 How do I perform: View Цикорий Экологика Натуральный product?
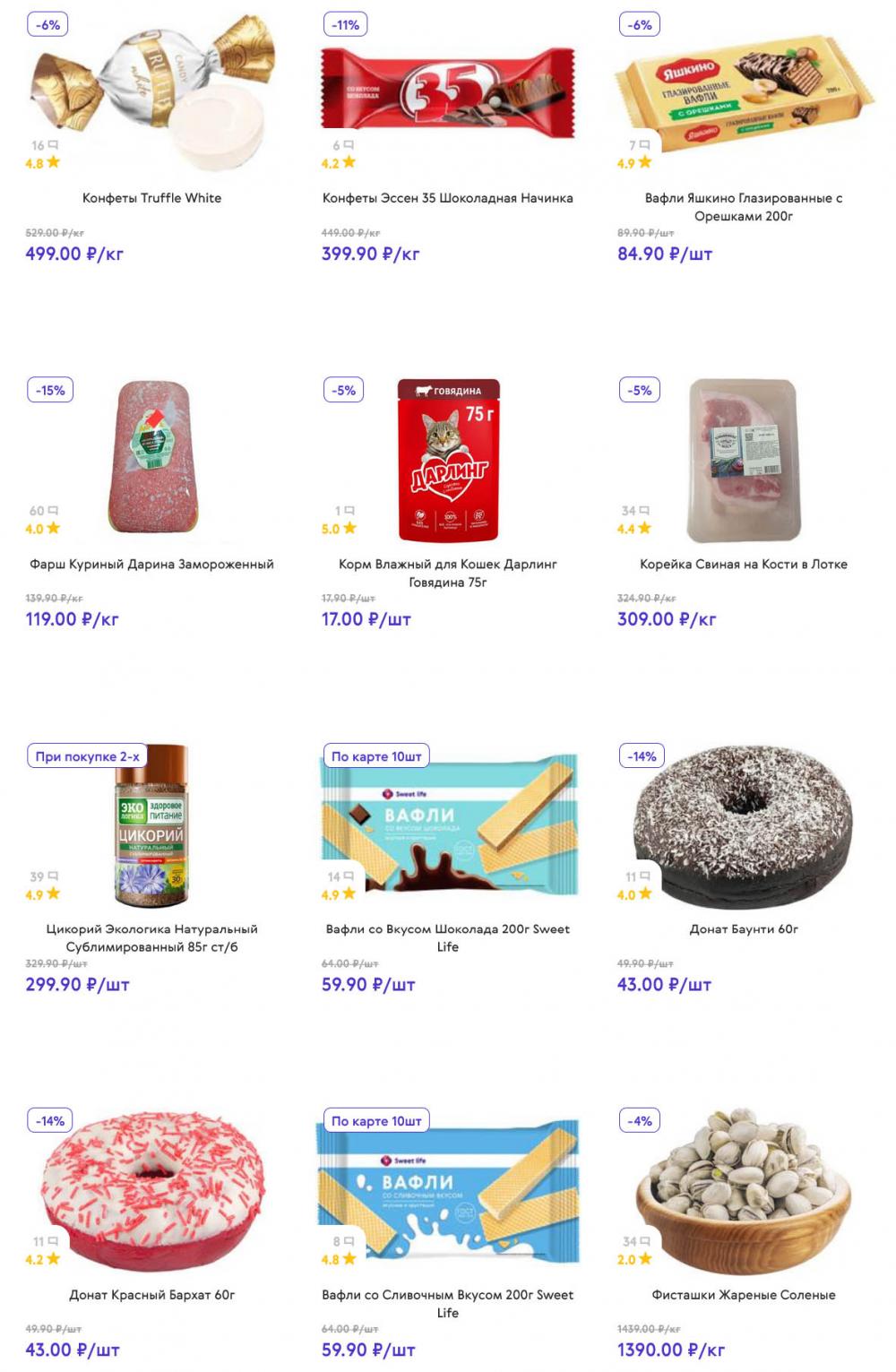pos(151,937)
